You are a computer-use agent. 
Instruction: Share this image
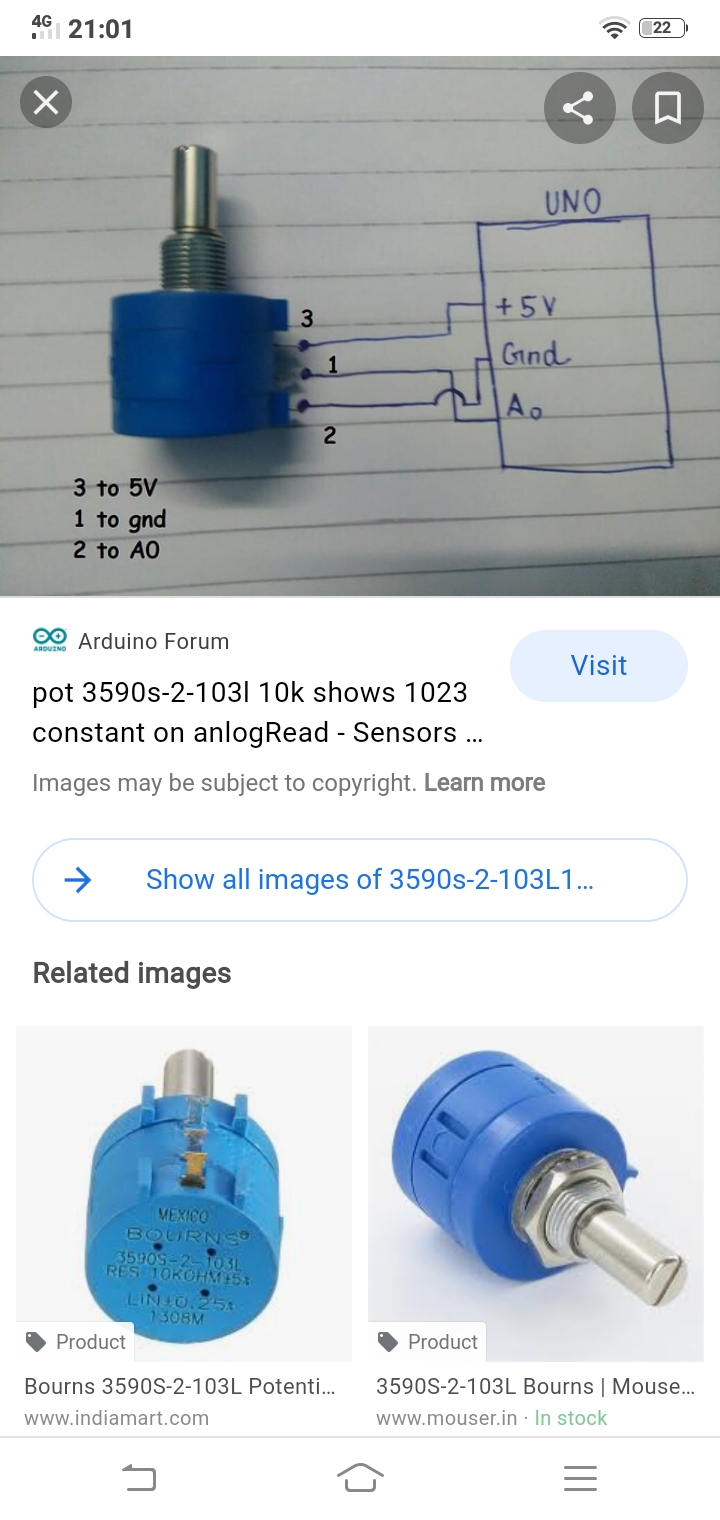(x=579, y=108)
